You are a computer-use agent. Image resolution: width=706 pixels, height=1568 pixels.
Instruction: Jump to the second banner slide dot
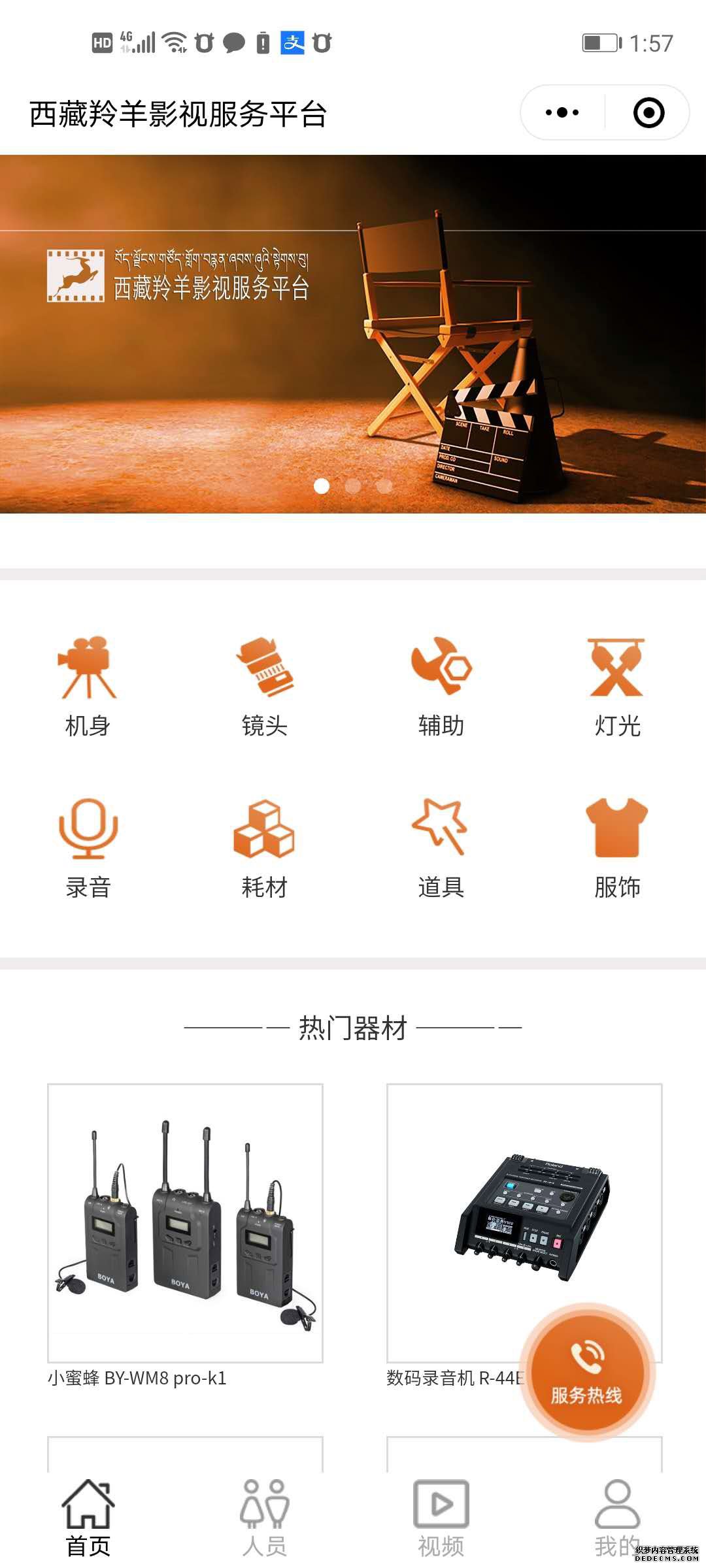(x=353, y=486)
